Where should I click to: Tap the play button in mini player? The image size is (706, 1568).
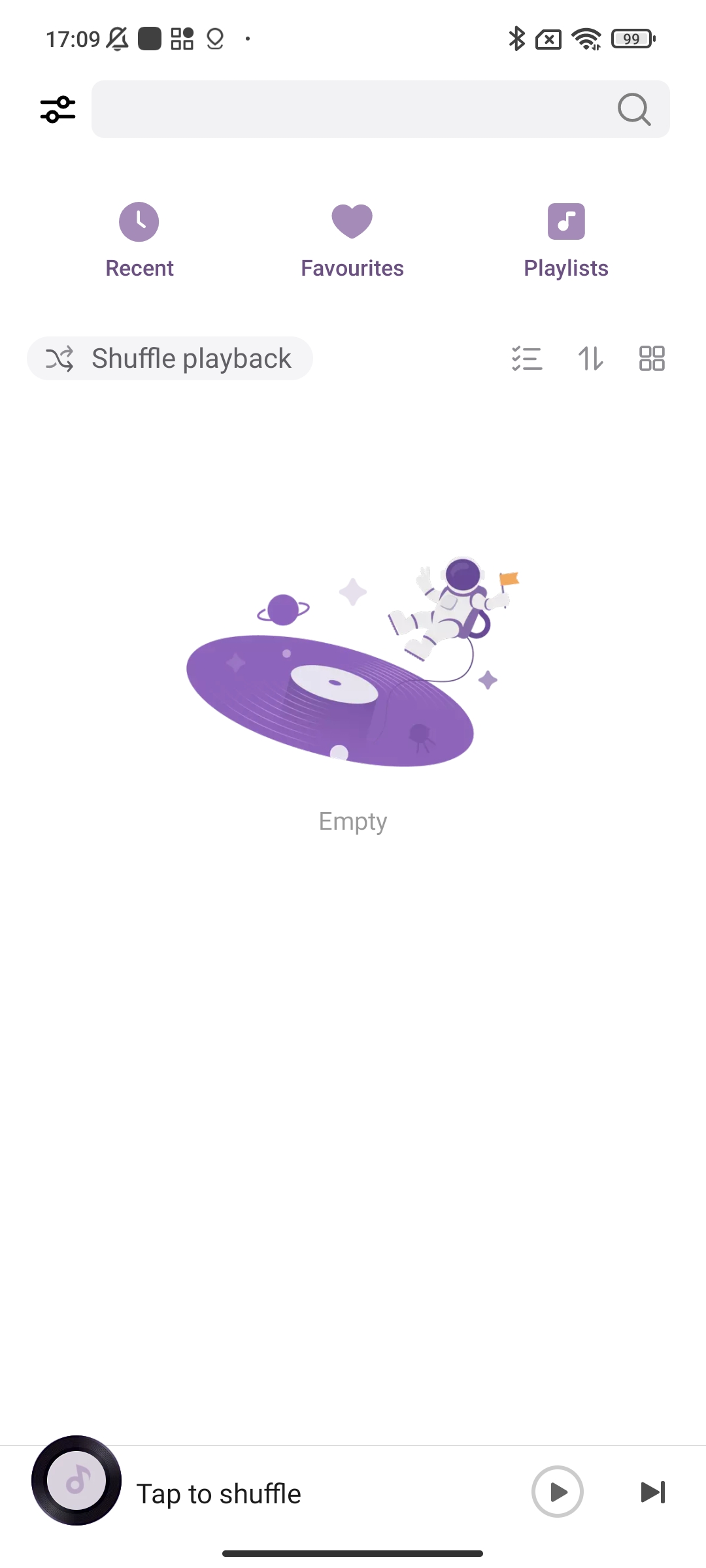pos(558,1492)
